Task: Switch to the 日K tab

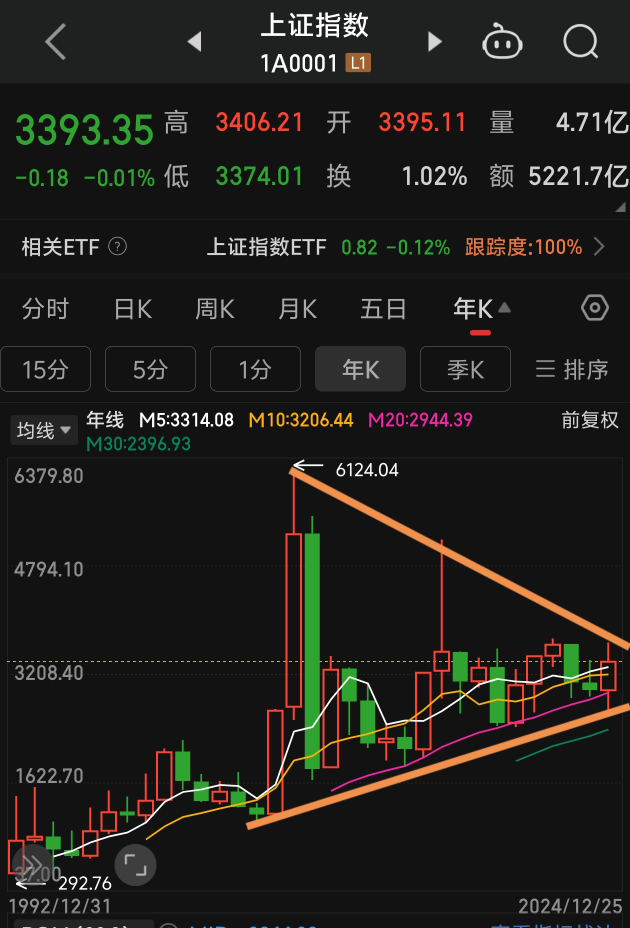Action: [133, 310]
